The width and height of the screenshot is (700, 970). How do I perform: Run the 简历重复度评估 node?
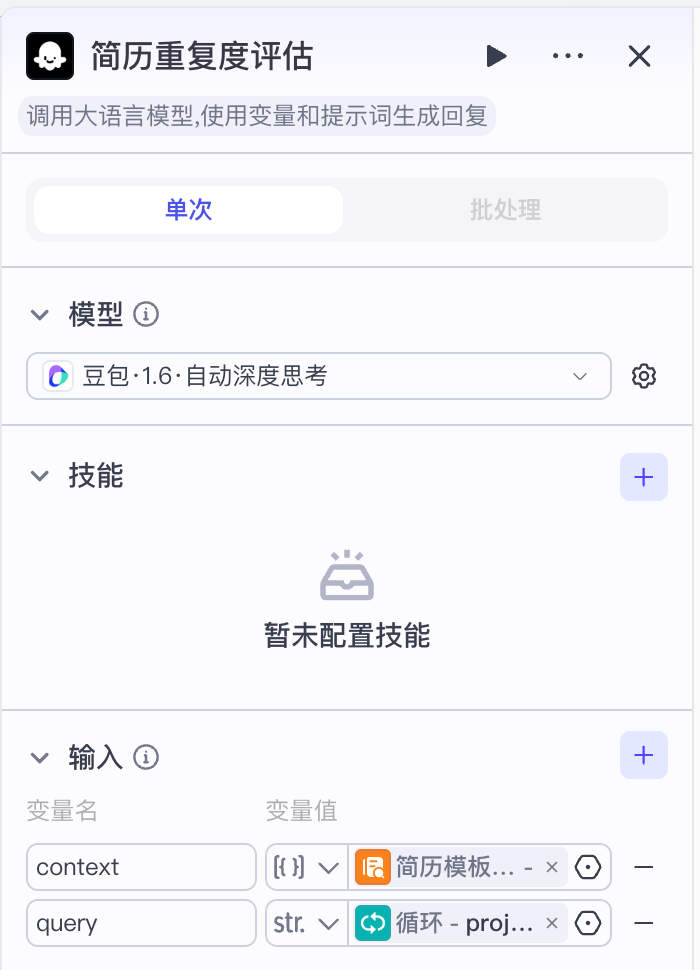(496, 56)
